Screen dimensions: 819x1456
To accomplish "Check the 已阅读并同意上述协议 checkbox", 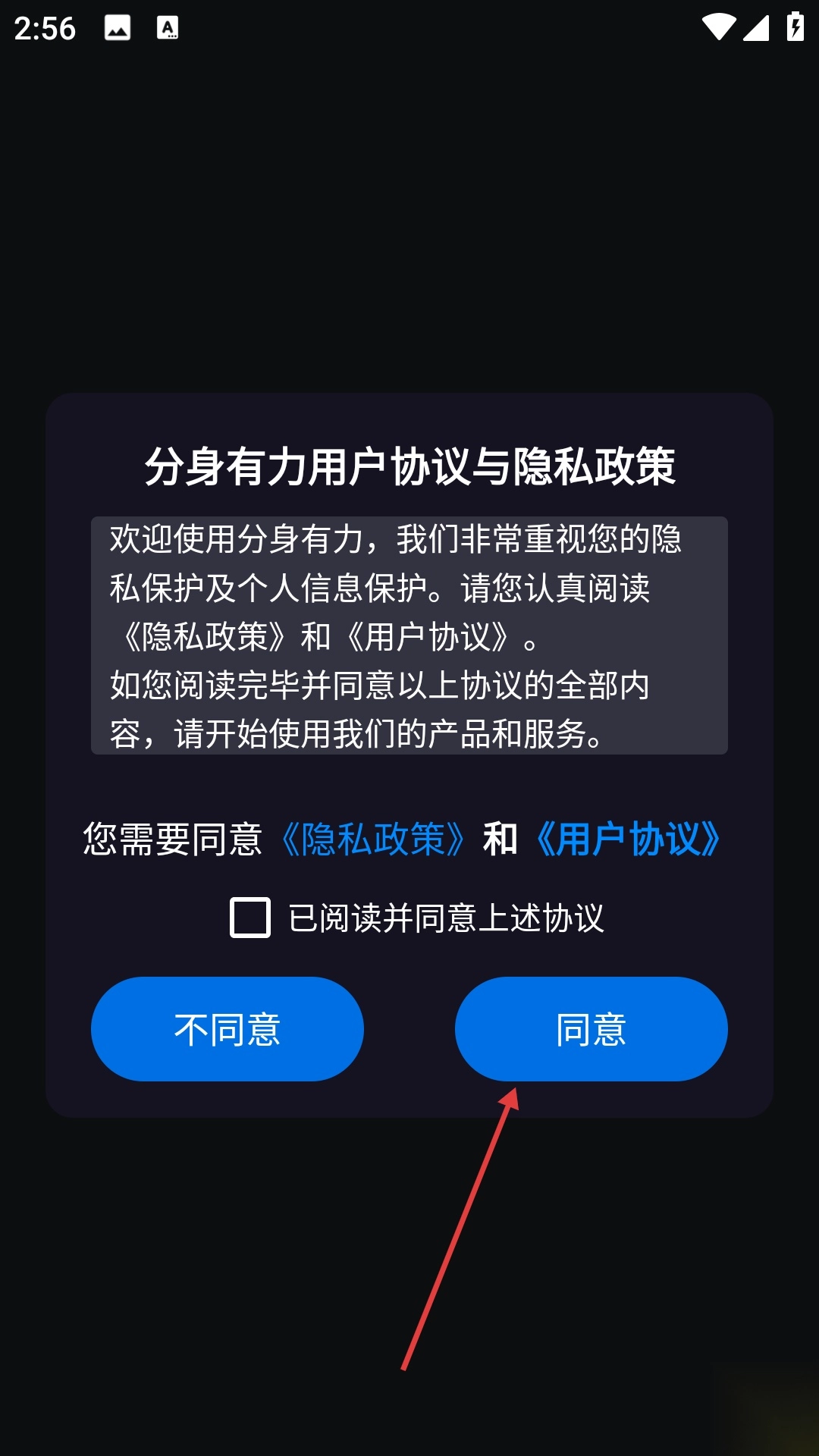I will click(250, 918).
